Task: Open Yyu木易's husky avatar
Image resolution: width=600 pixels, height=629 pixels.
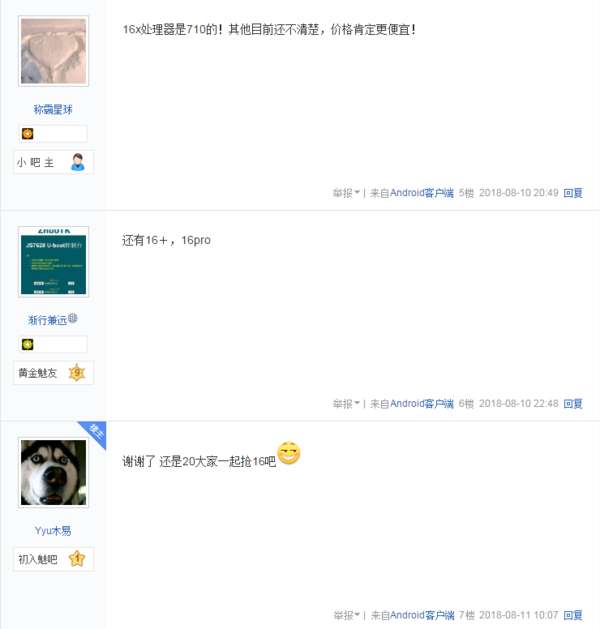Action: (53, 472)
